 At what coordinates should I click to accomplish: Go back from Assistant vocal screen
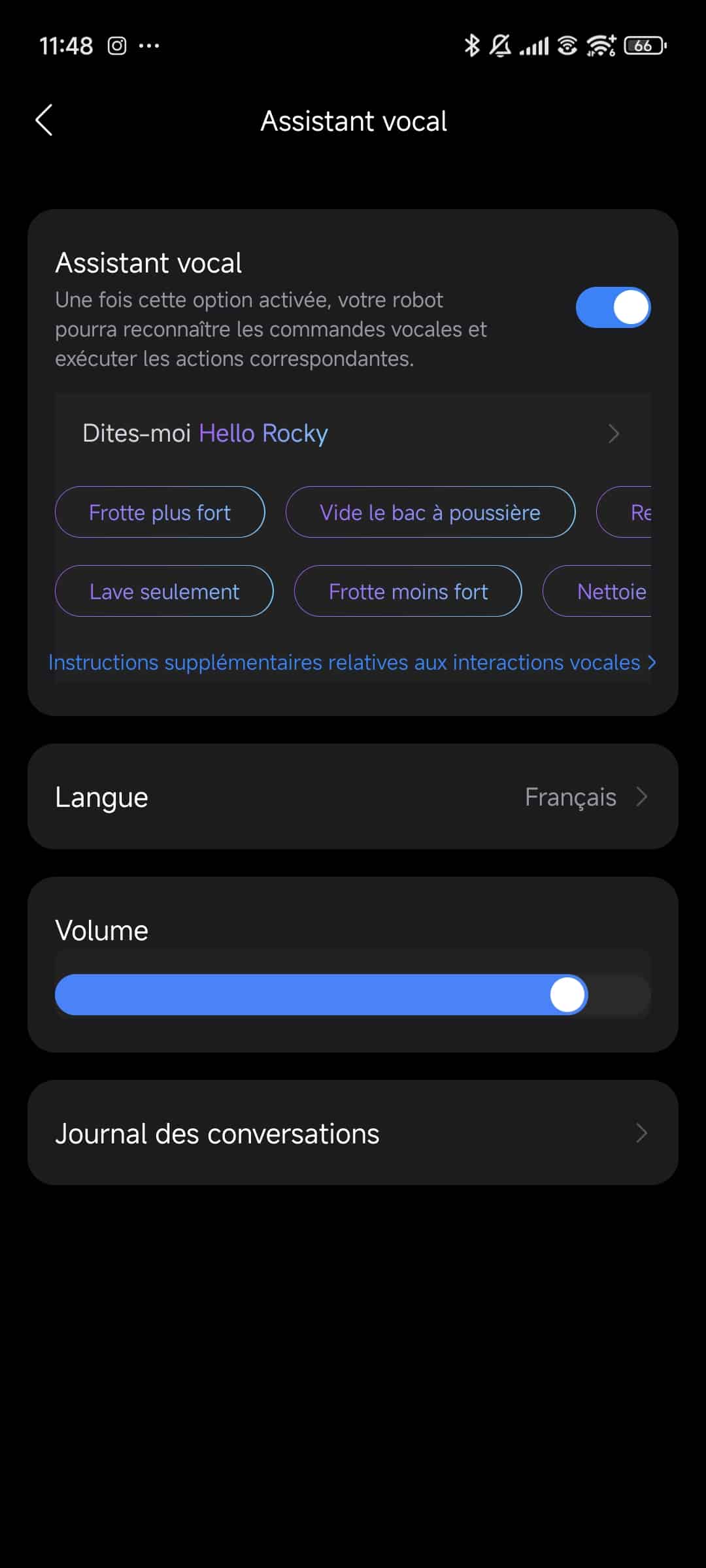click(x=44, y=121)
